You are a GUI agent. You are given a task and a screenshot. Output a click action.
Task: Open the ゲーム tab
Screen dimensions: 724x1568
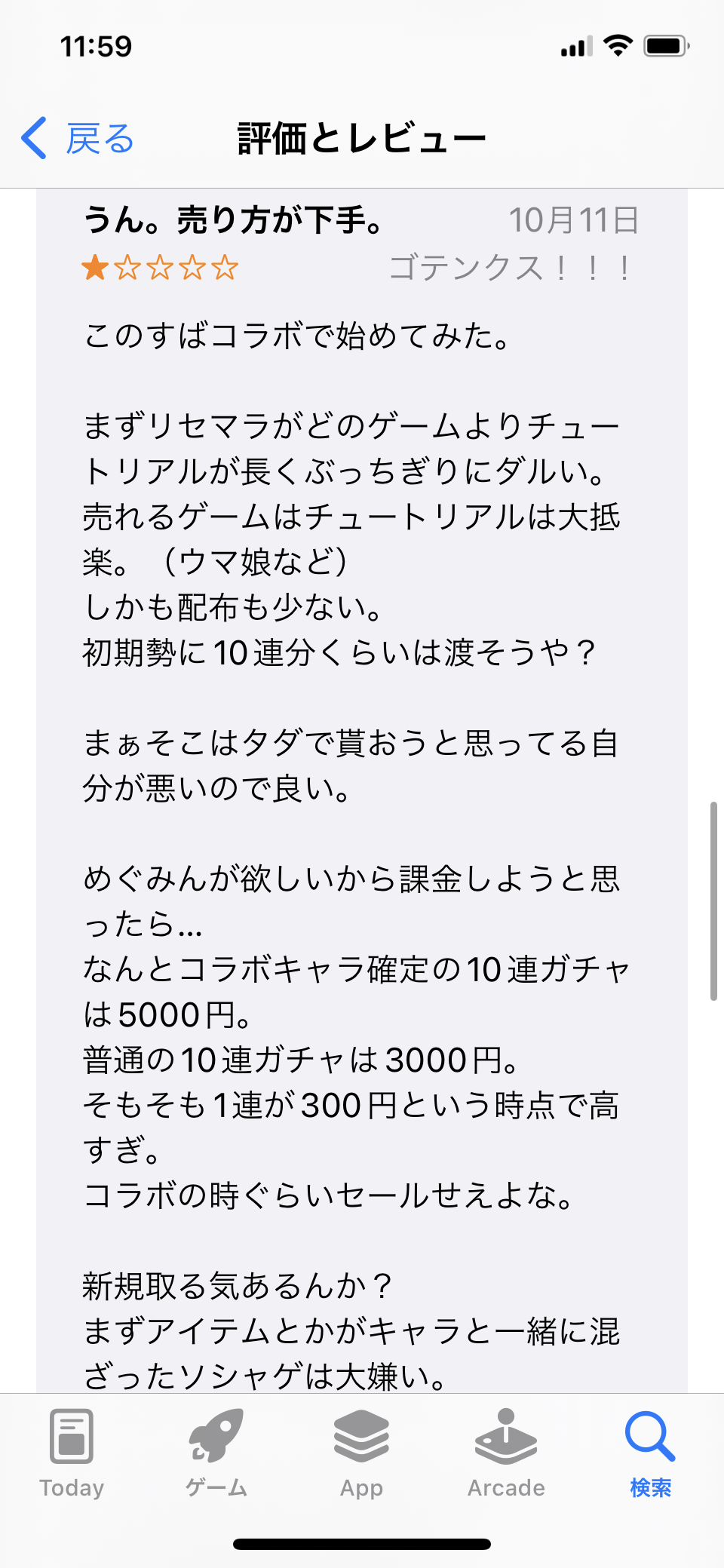216,1453
